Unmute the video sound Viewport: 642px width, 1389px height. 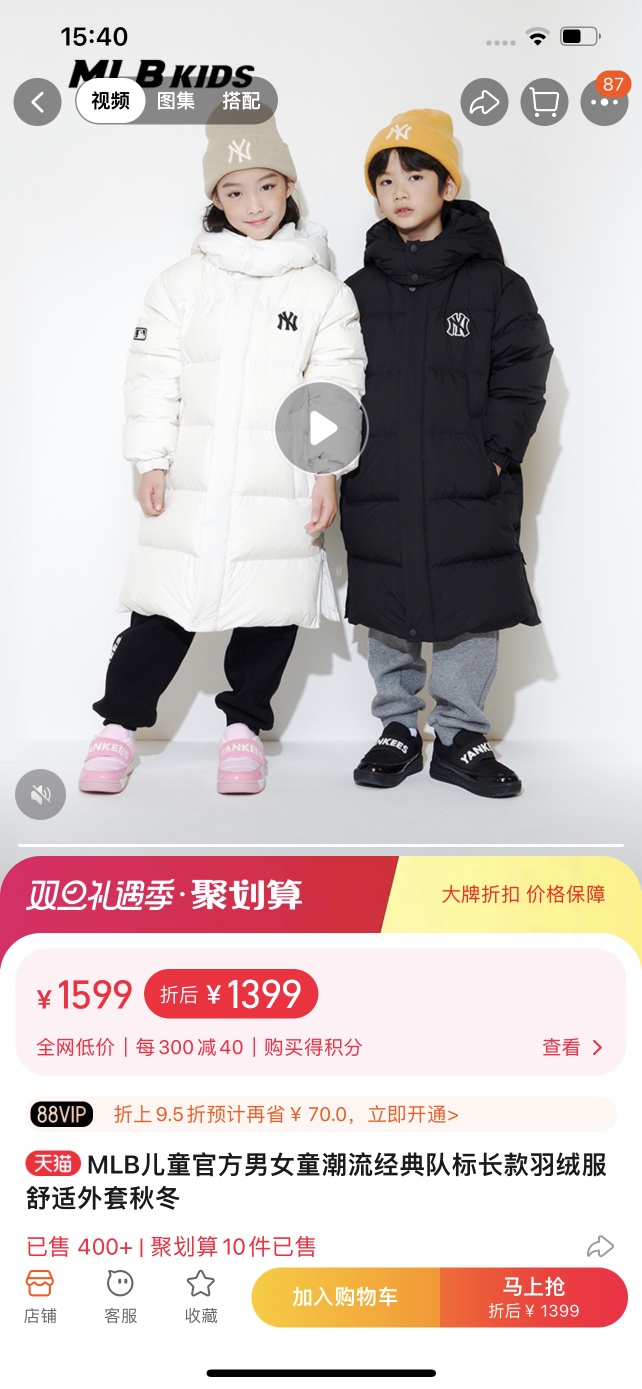[41, 795]
